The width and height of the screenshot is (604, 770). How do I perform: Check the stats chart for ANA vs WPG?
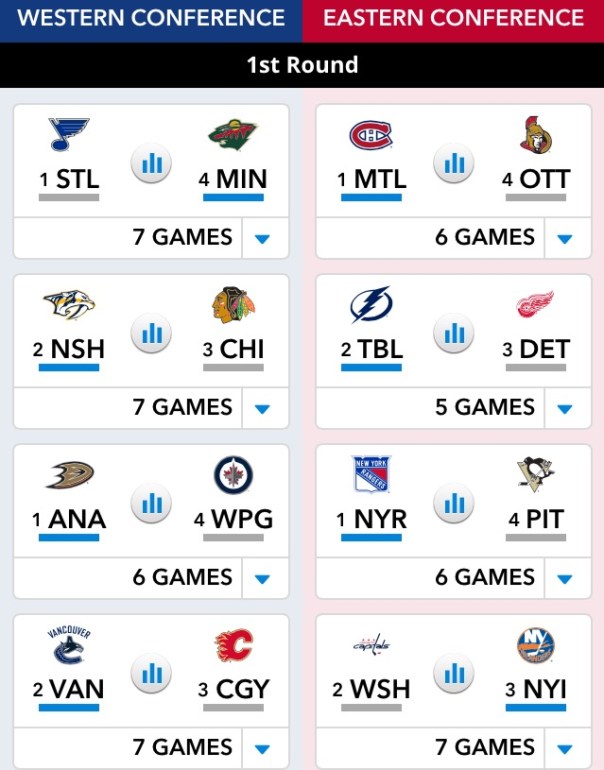[151, 503]
